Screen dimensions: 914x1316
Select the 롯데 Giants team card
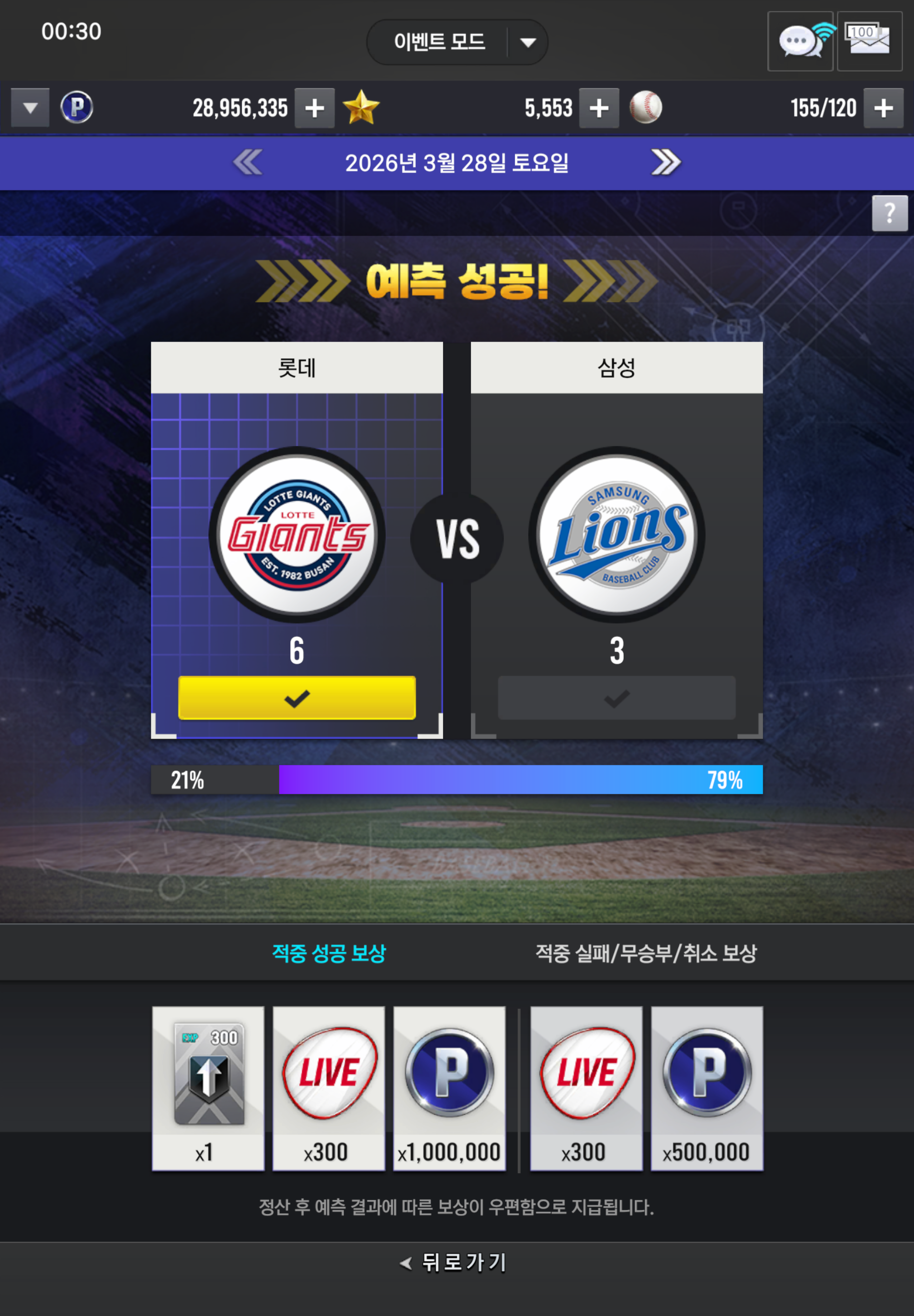tap(297, 534)
